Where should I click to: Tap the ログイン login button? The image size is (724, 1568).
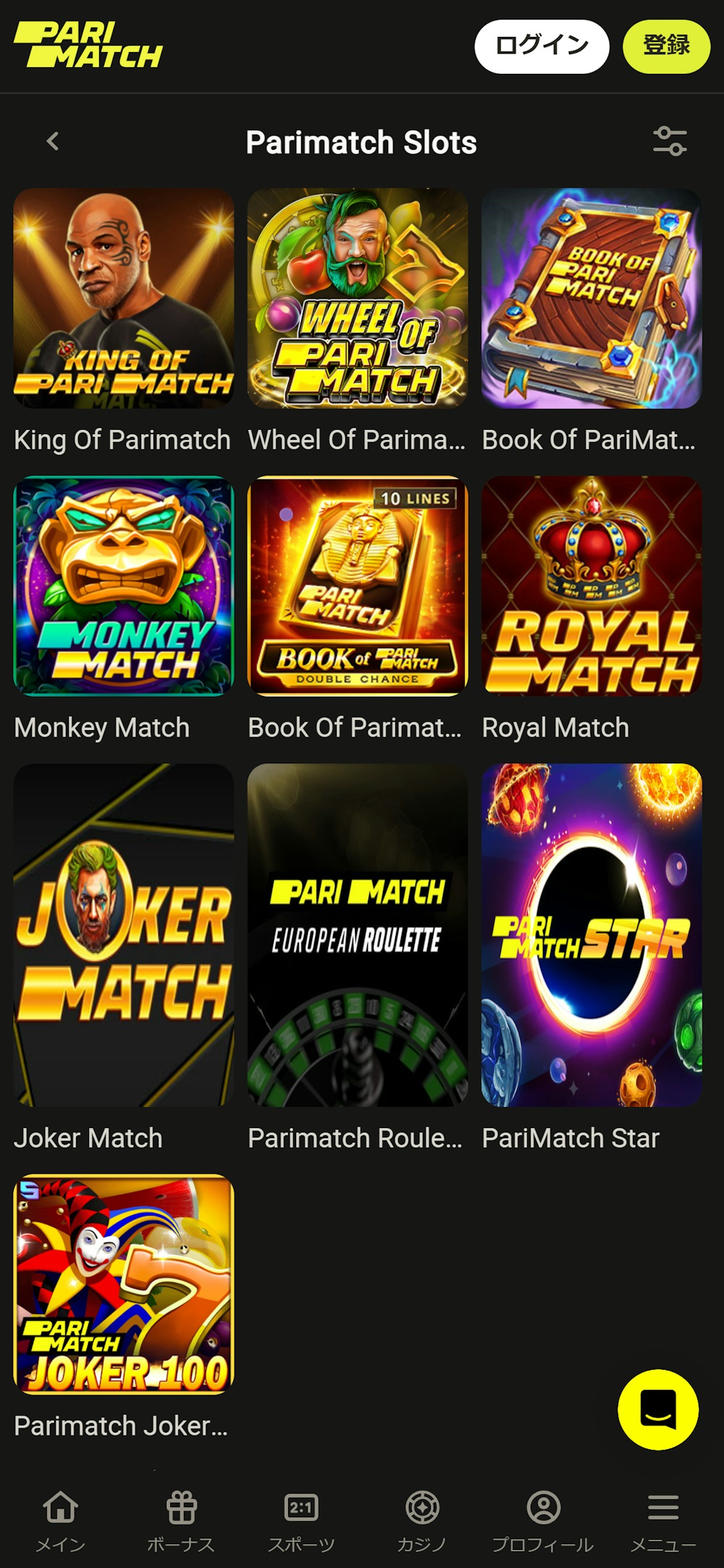pos(542,46)
